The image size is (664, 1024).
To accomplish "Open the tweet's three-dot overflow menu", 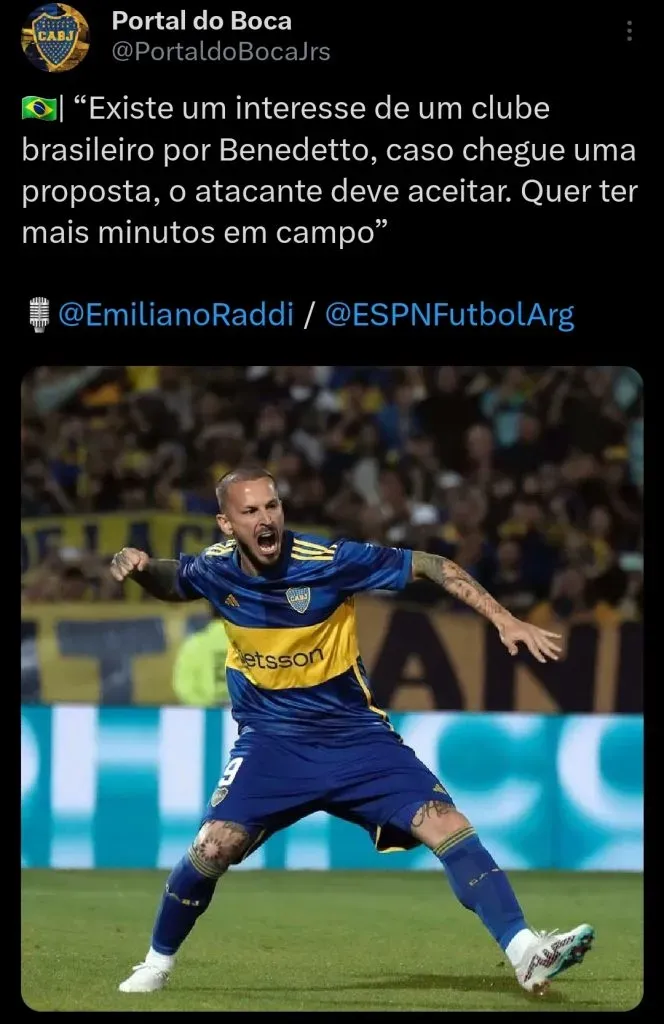I will [629, 31].
